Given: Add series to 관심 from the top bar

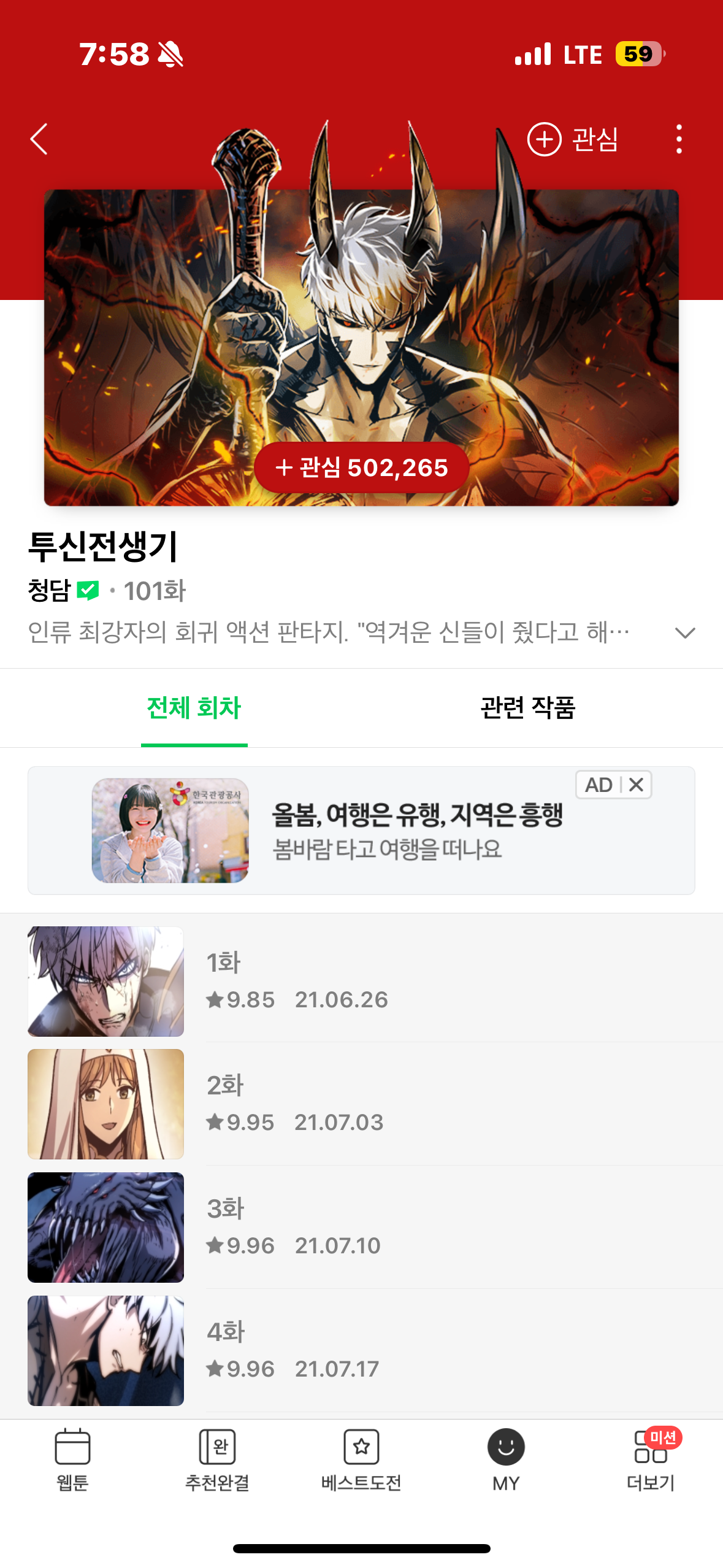Looking at the screenshot, I should (x=573, y=139).
